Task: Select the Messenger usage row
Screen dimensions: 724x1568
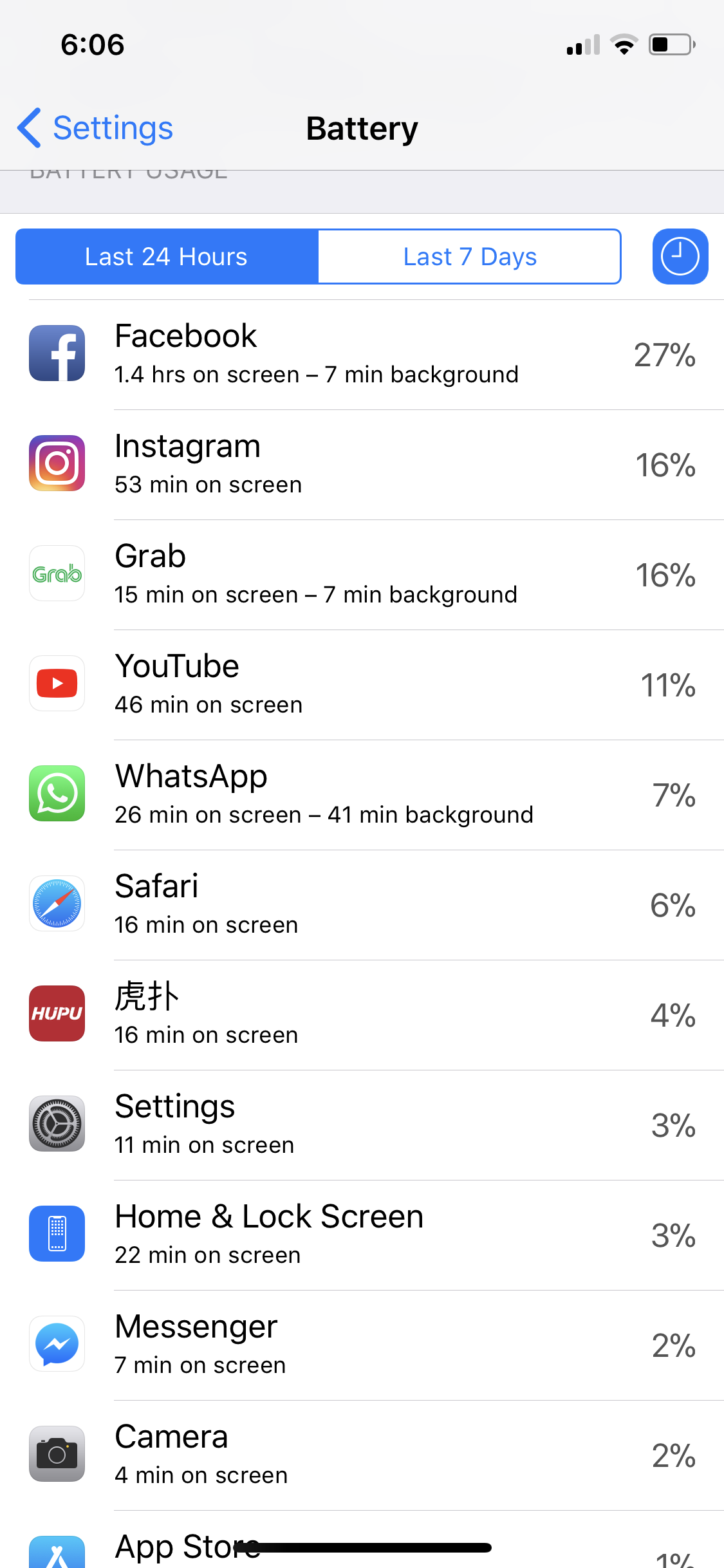Action: pyautogui.click(x=362, y=1345)
